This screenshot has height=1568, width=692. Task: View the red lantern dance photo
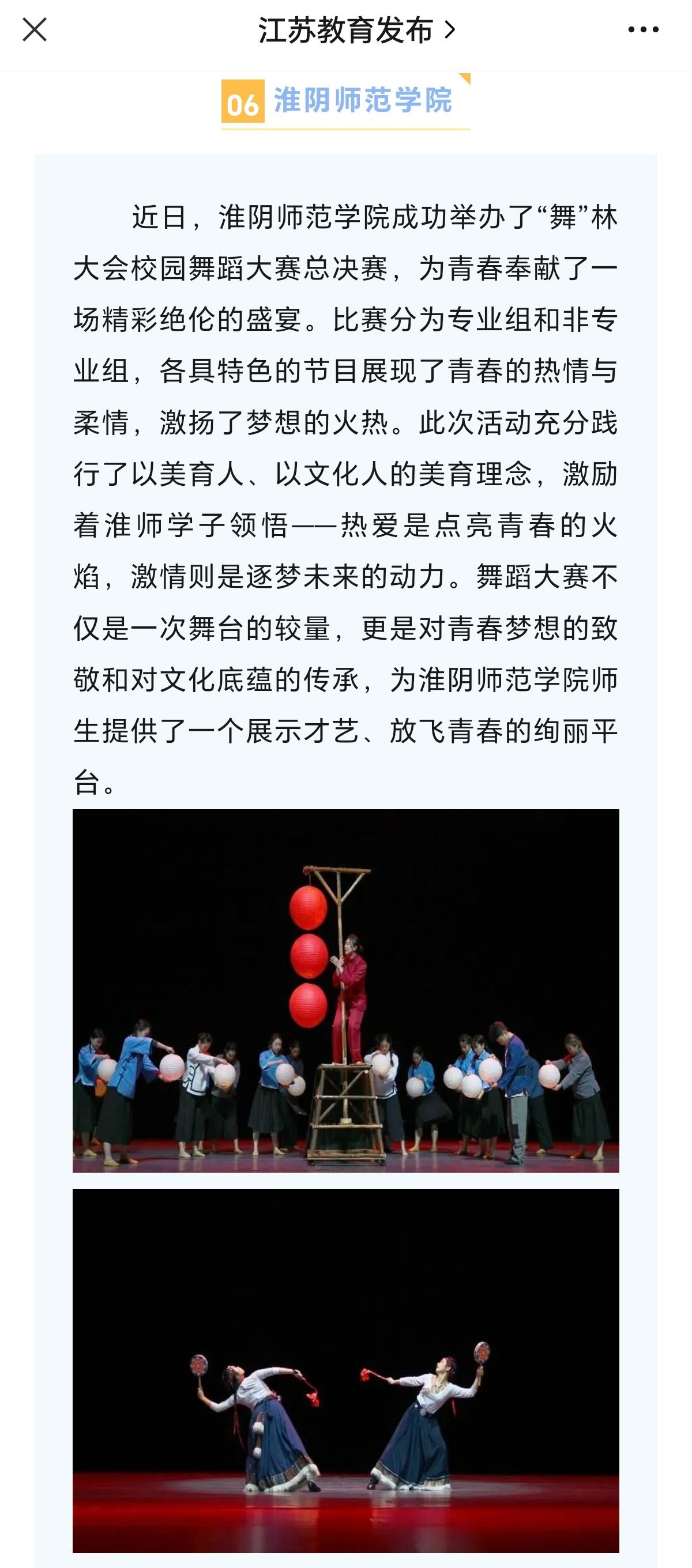point(345,991)
